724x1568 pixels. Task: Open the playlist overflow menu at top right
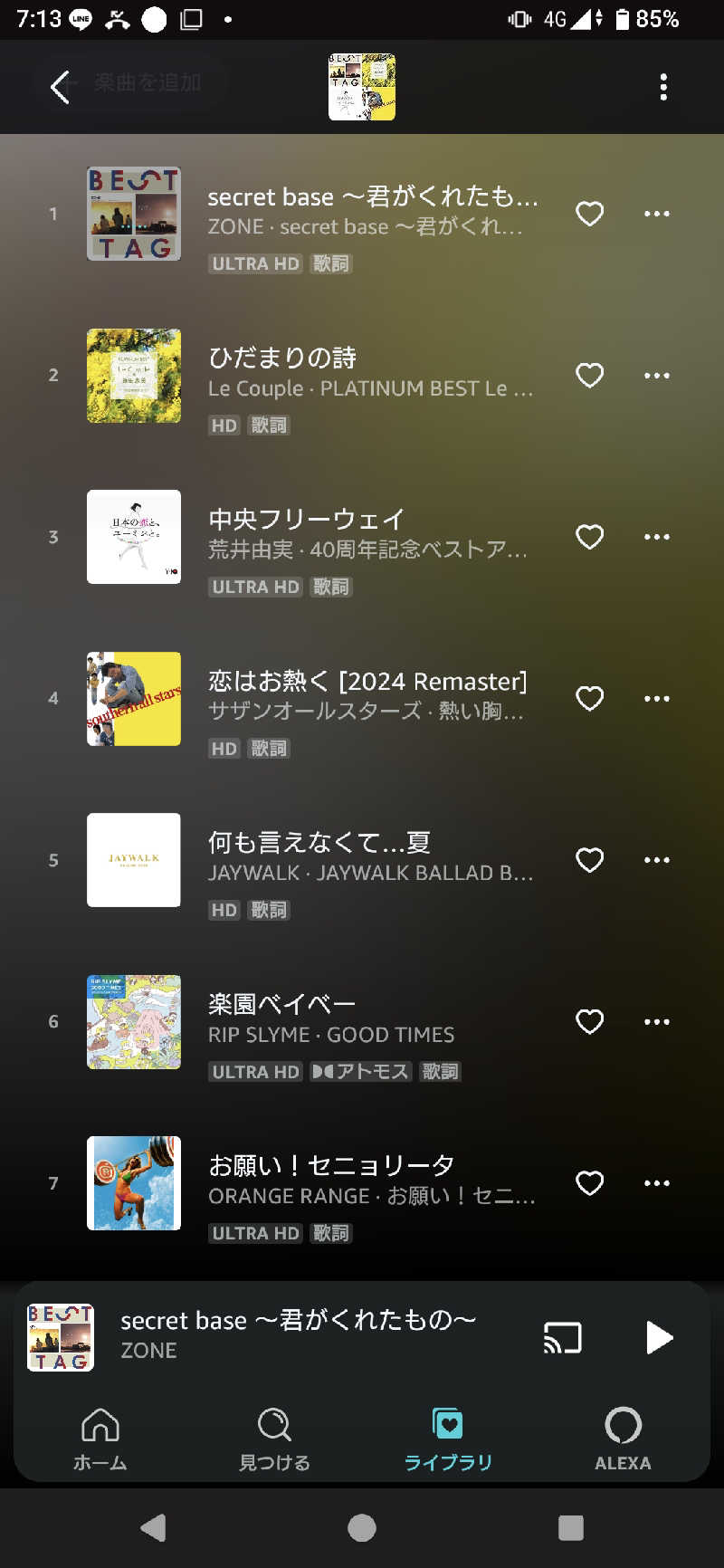pos(663,87)
